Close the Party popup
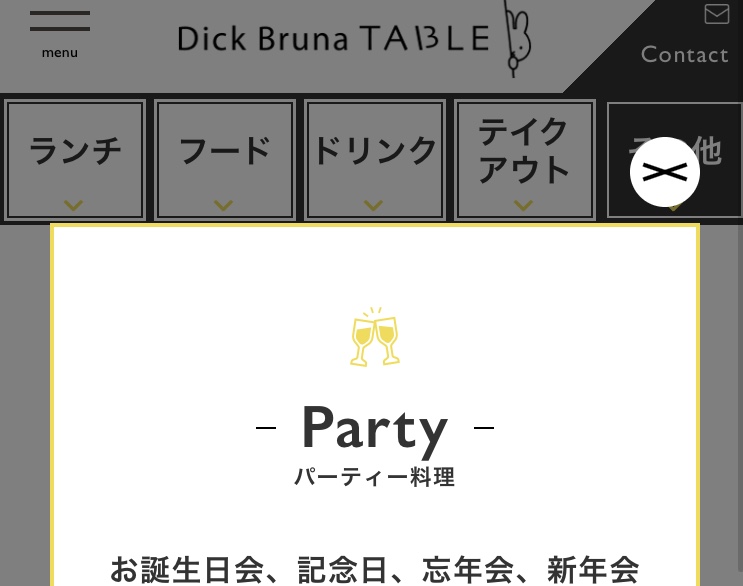This screenshot has width=743, height=586. [665, 172]
